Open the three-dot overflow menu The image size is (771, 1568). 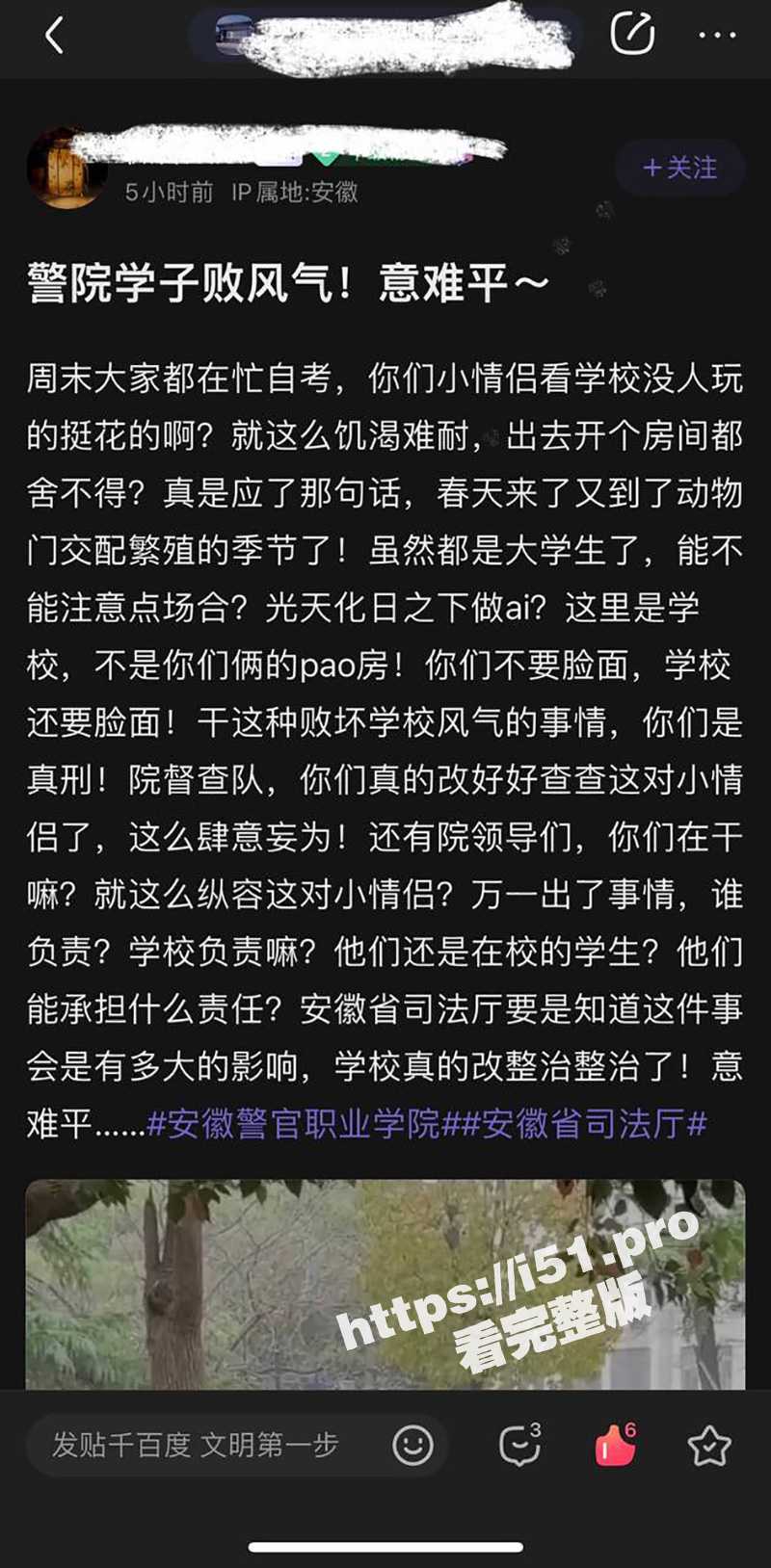(x=717, y=36)
